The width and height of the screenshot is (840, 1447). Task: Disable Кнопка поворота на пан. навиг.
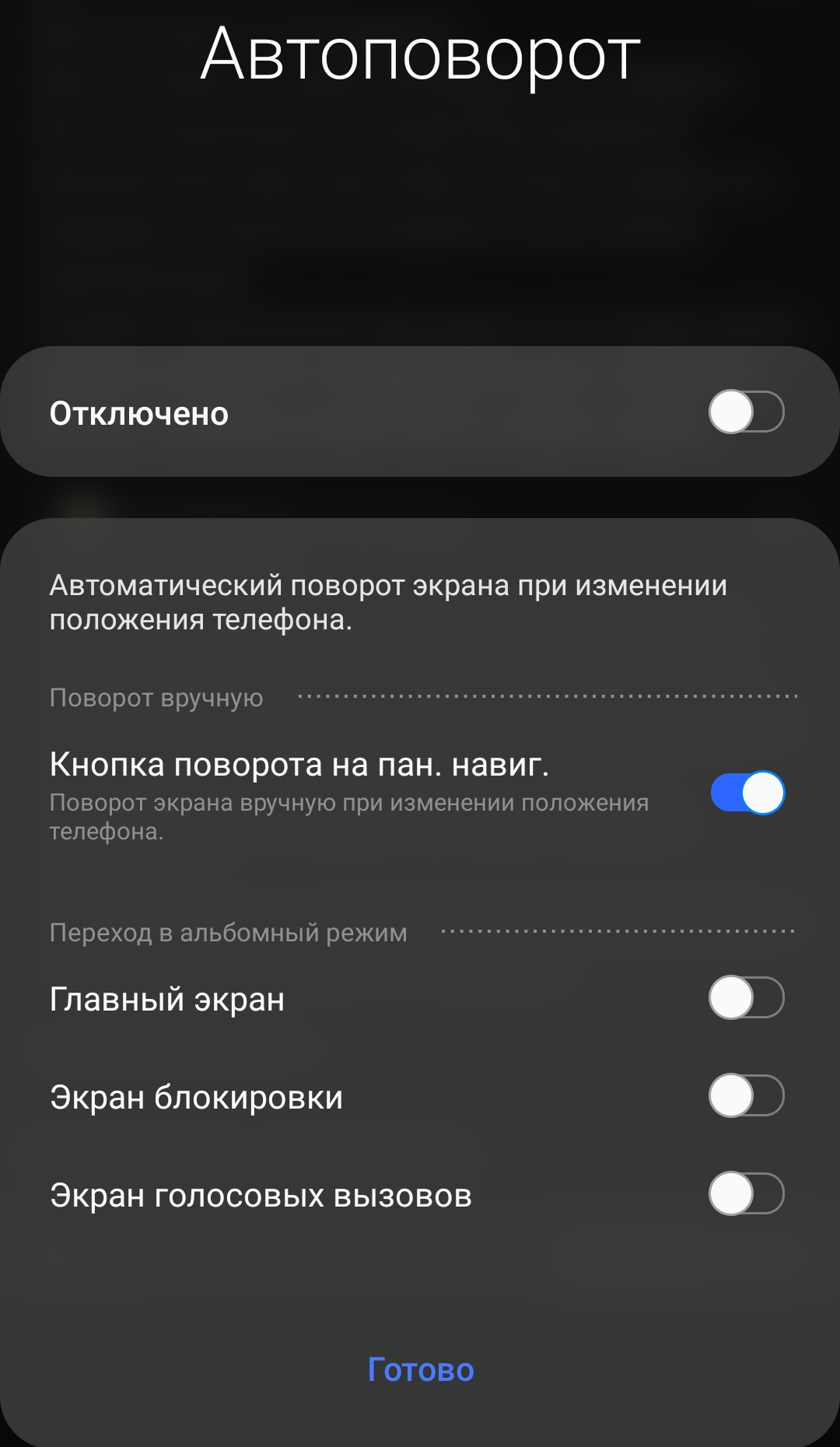(747, 793)
